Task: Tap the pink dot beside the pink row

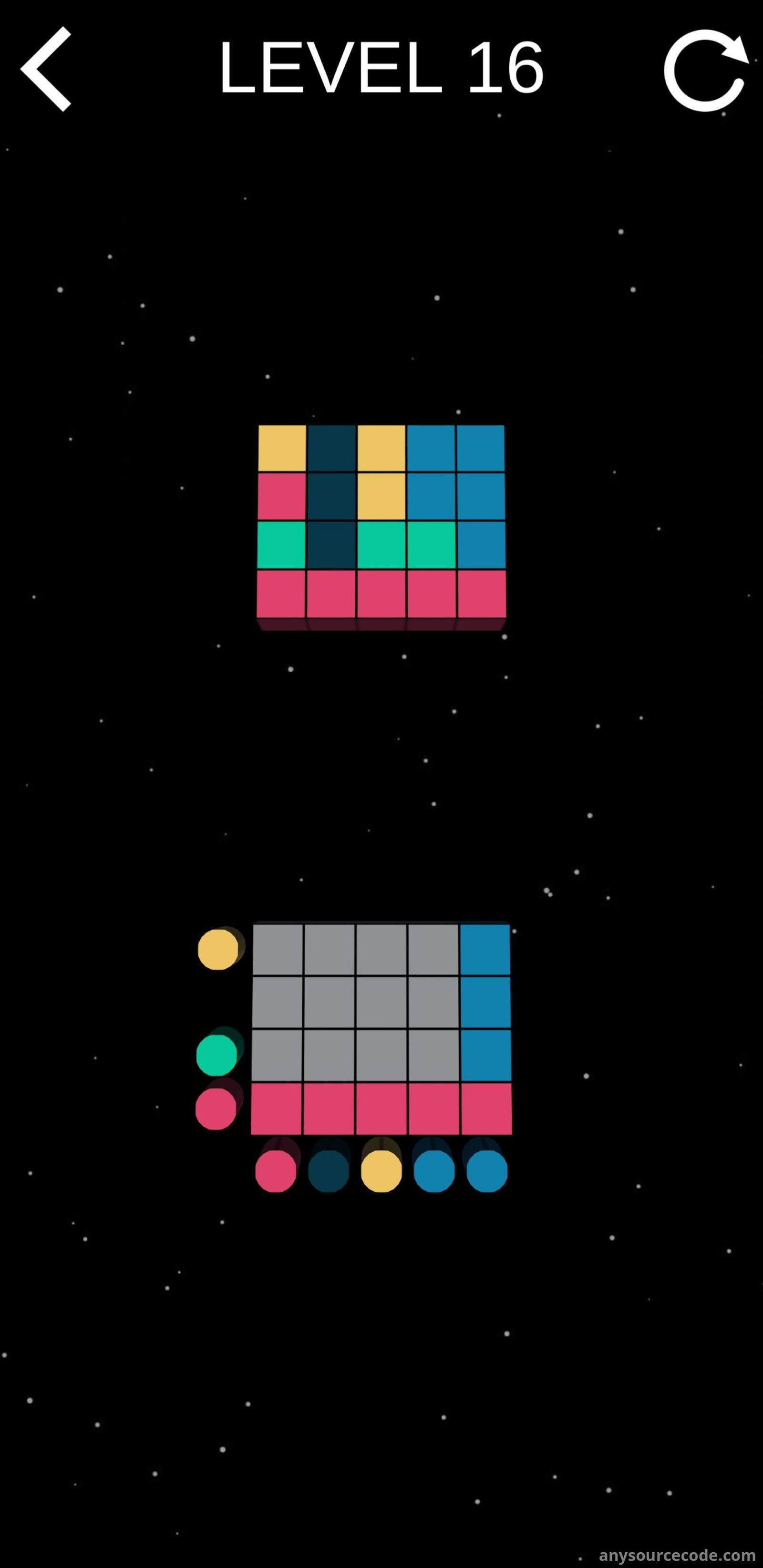Action: tap(216, 1108)
